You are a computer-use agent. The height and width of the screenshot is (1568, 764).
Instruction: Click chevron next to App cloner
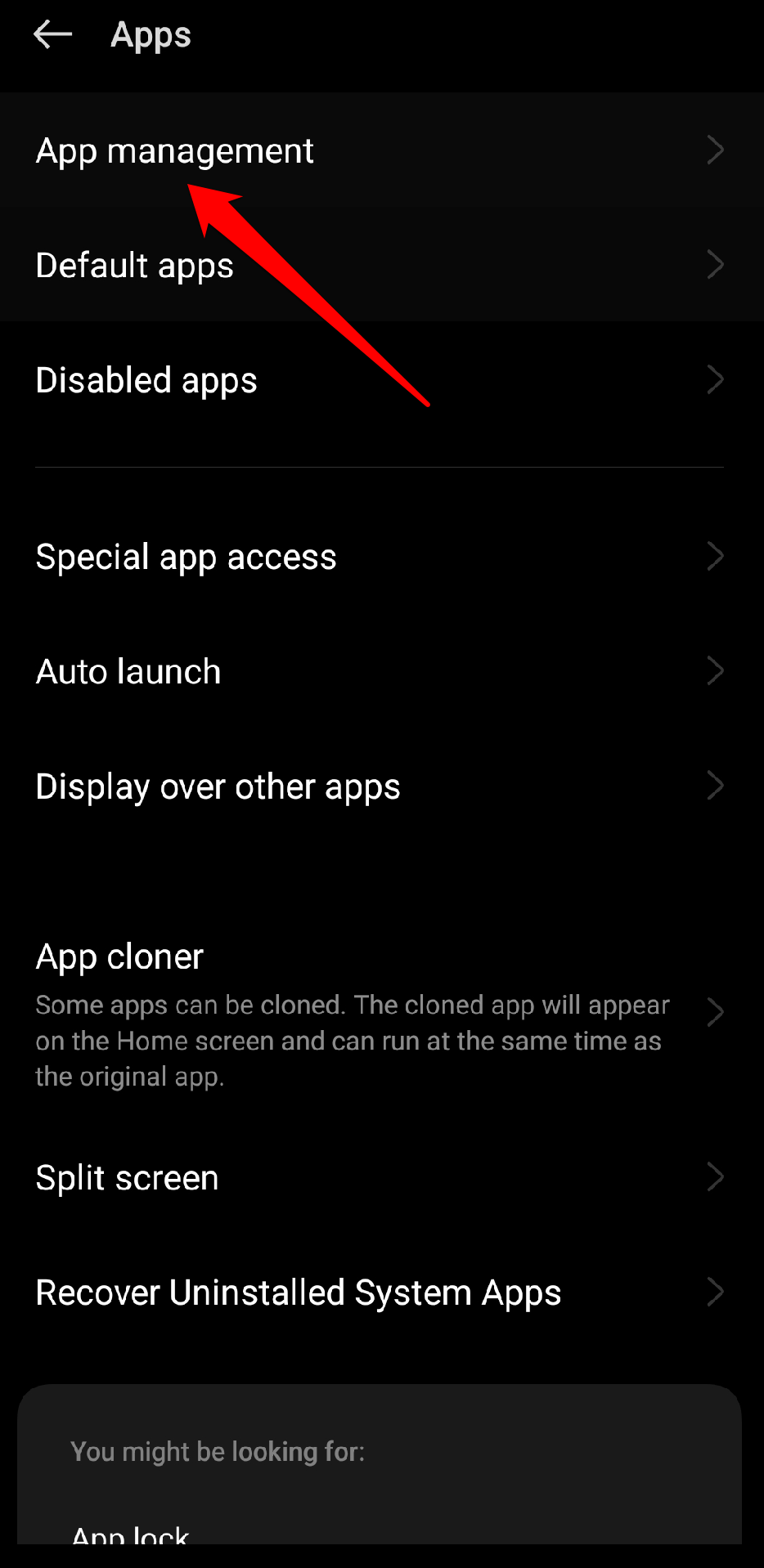715,1014
